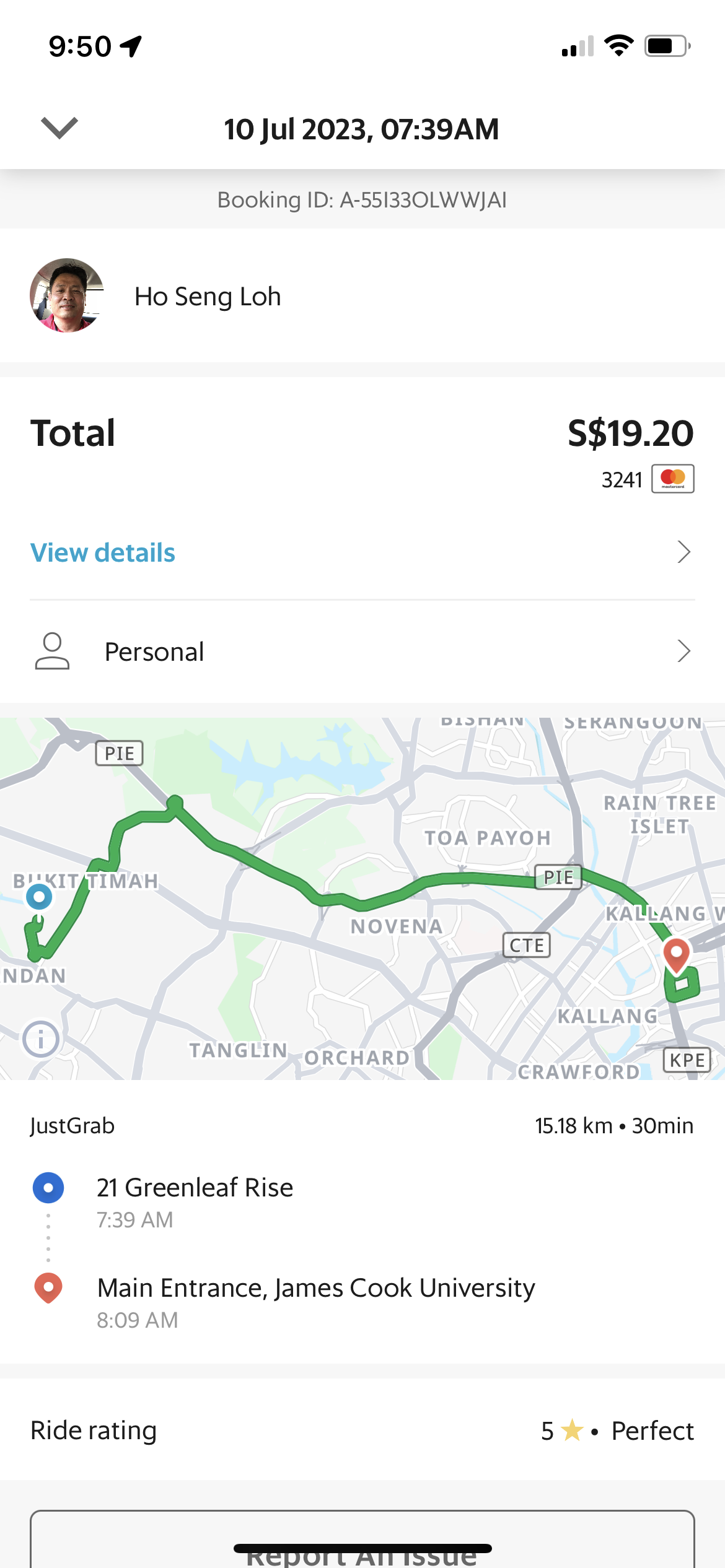This screenshot has height=1568, width=725.
Task: Open the map info icon
Action: pos(41,1039)
